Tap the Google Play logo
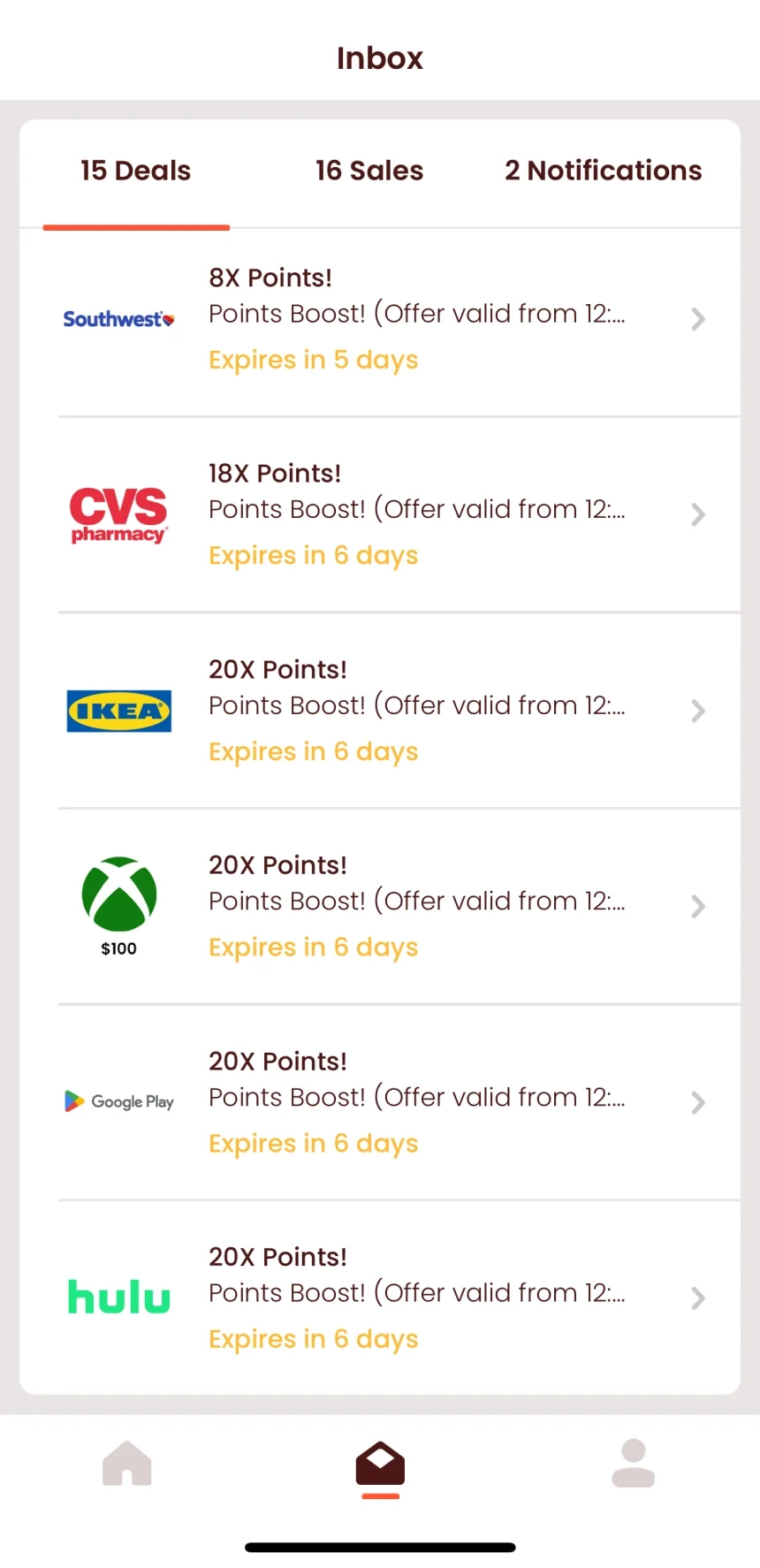The image size is (760, 1568). (x=118, y=1101)
